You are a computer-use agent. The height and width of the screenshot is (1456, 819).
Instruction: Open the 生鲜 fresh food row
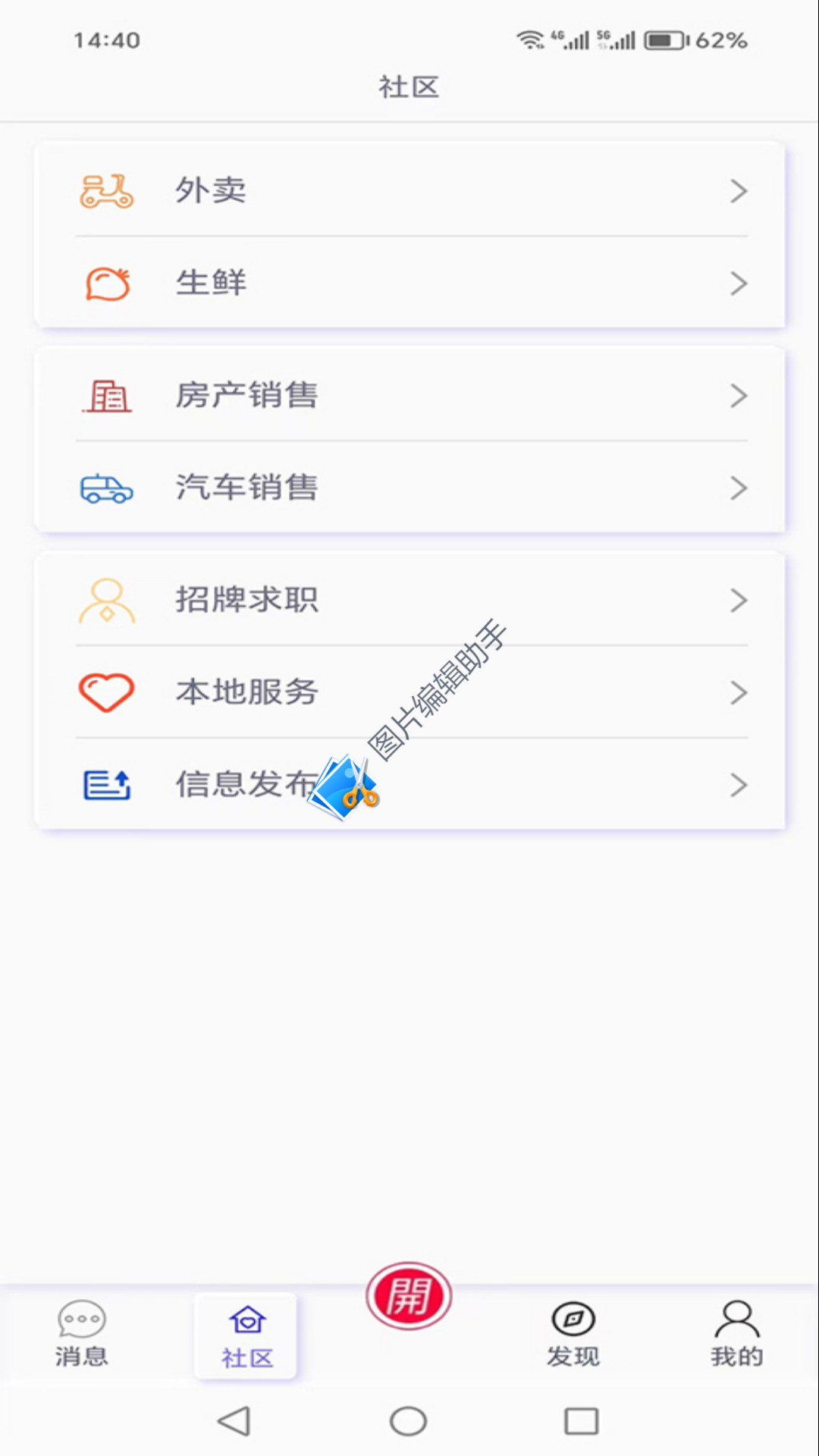click(x=409, y=283)
